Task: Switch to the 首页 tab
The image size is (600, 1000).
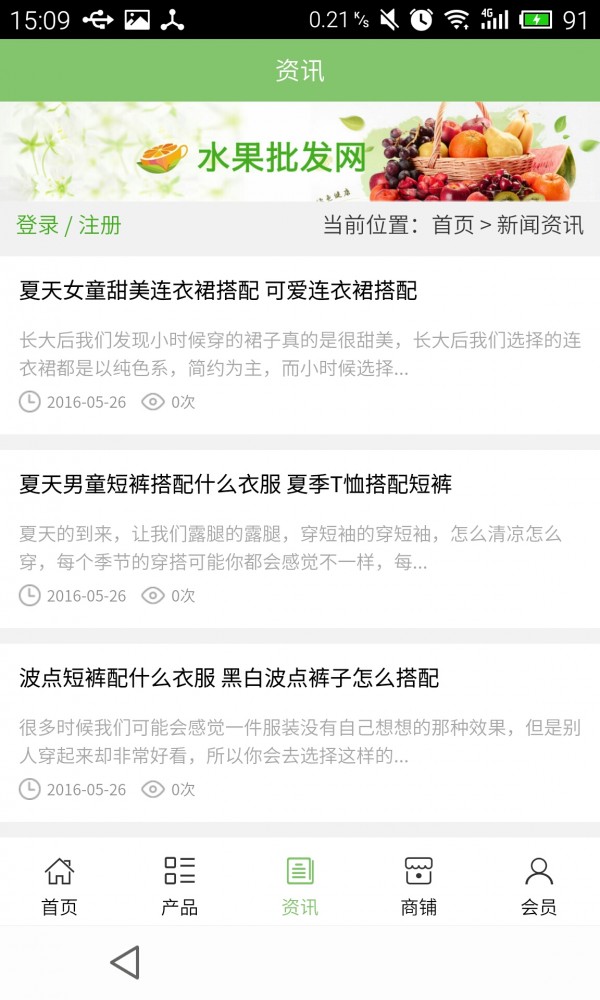Action: 59,885
